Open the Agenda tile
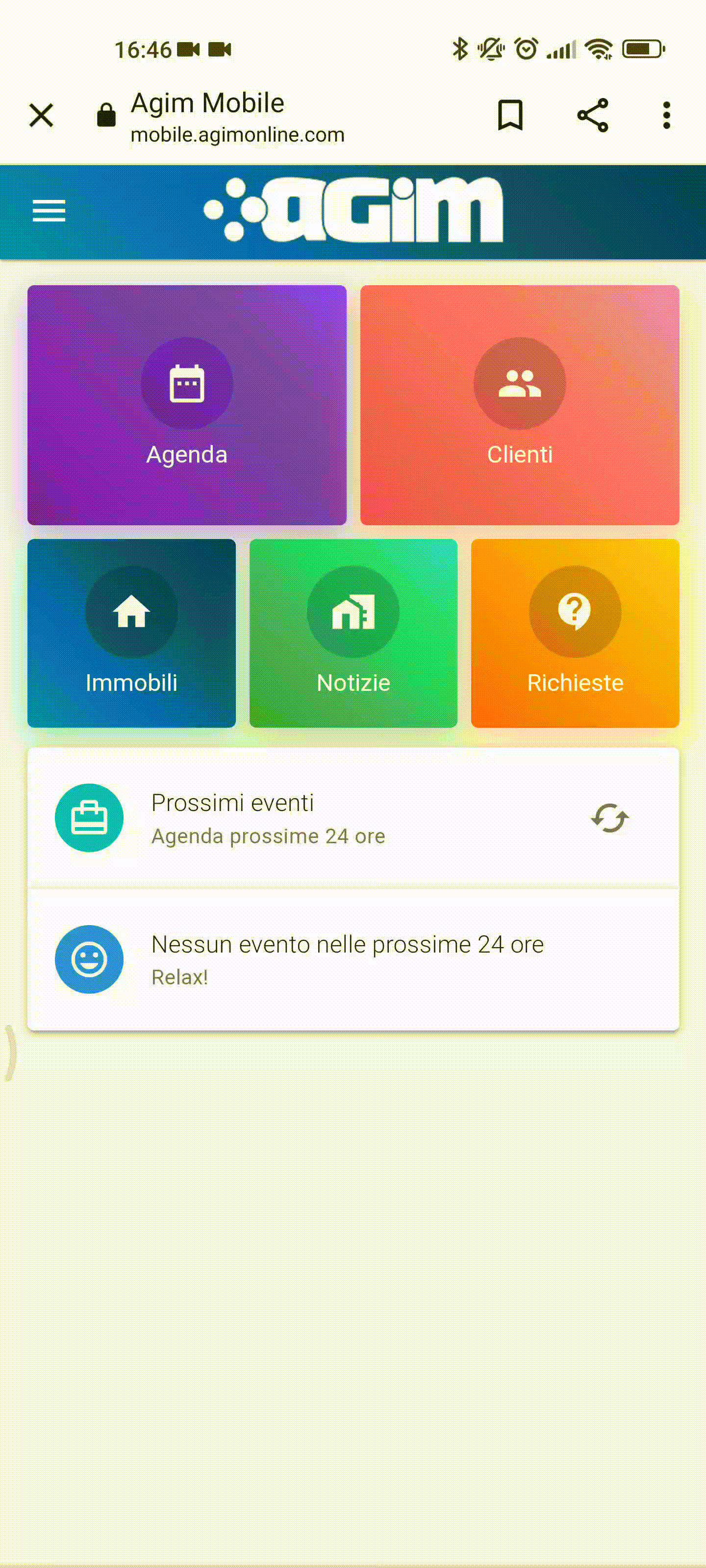 [x=187, y=405]
